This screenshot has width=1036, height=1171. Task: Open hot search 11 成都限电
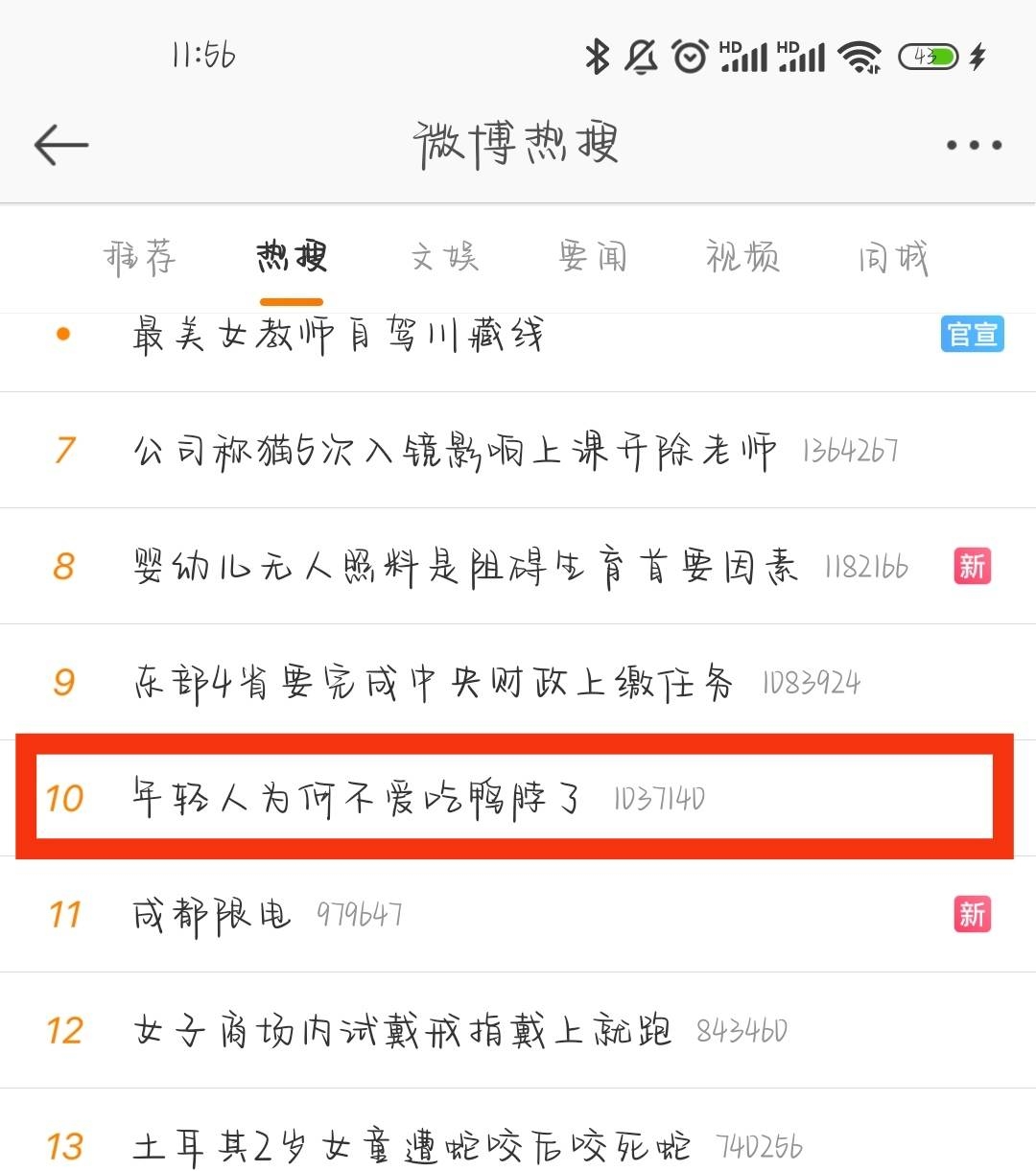click(x=212, y=914)
